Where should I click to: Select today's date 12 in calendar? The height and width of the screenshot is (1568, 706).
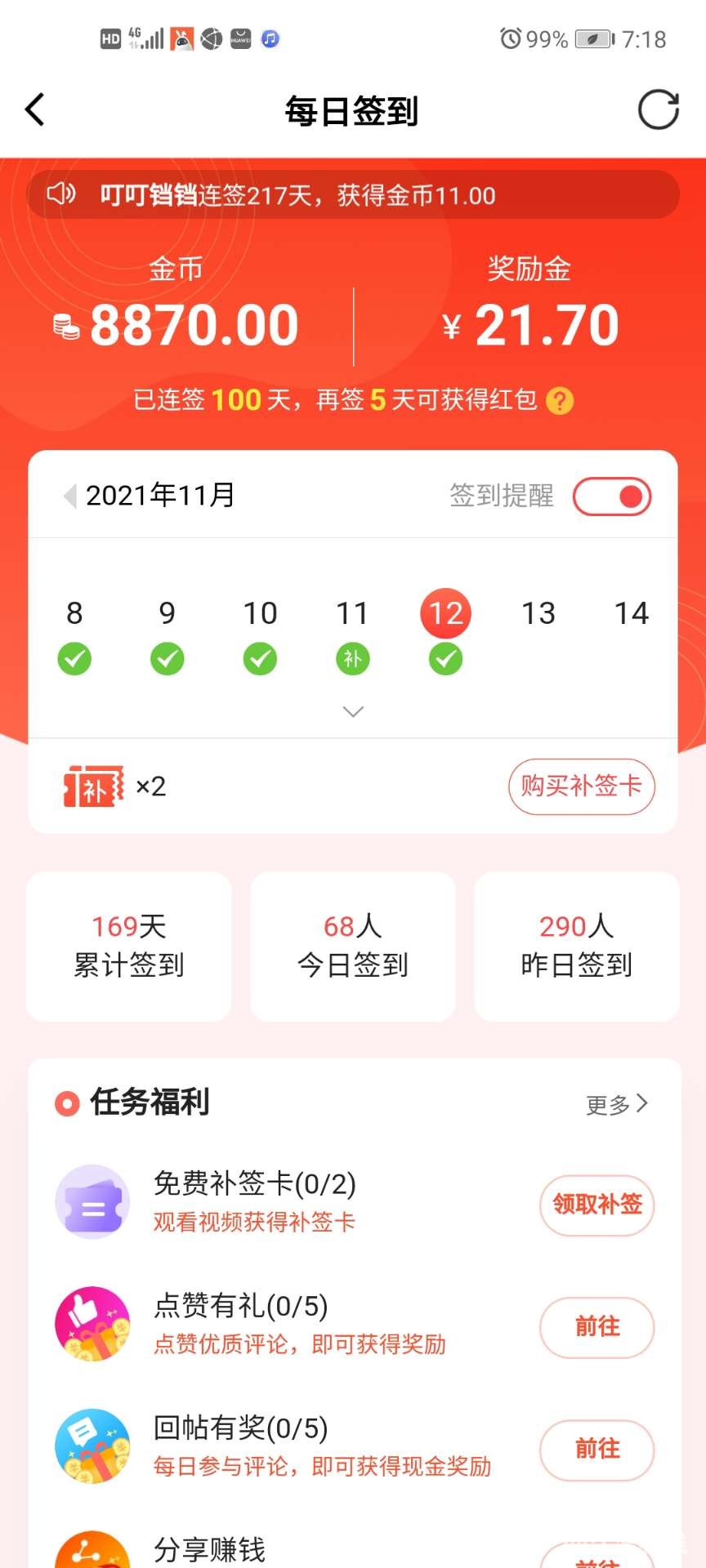tap(445, 614)
